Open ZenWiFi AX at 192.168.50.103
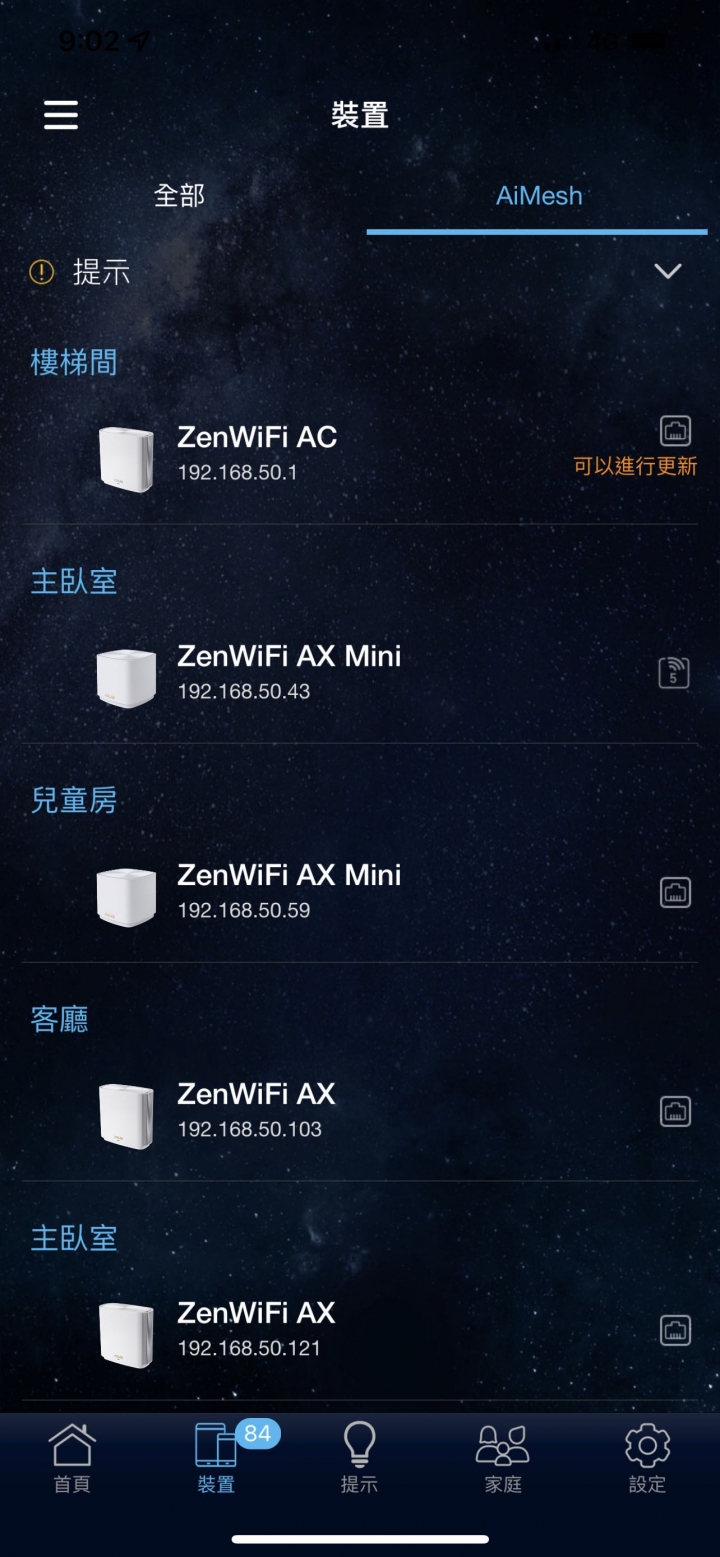The height and width of the screenshot is (1557, 720). coord(256,1109)
